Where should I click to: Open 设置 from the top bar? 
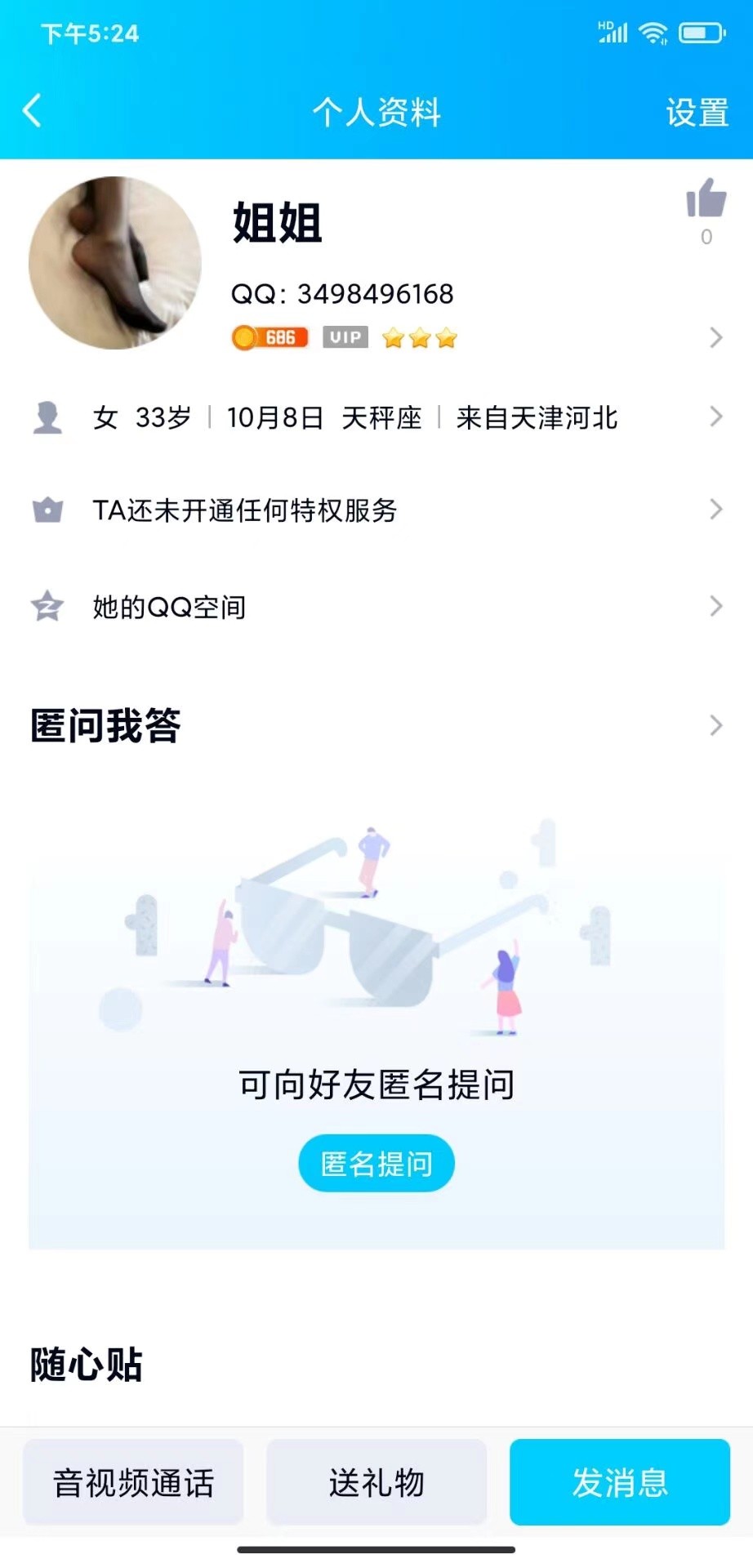click(697, 112)
